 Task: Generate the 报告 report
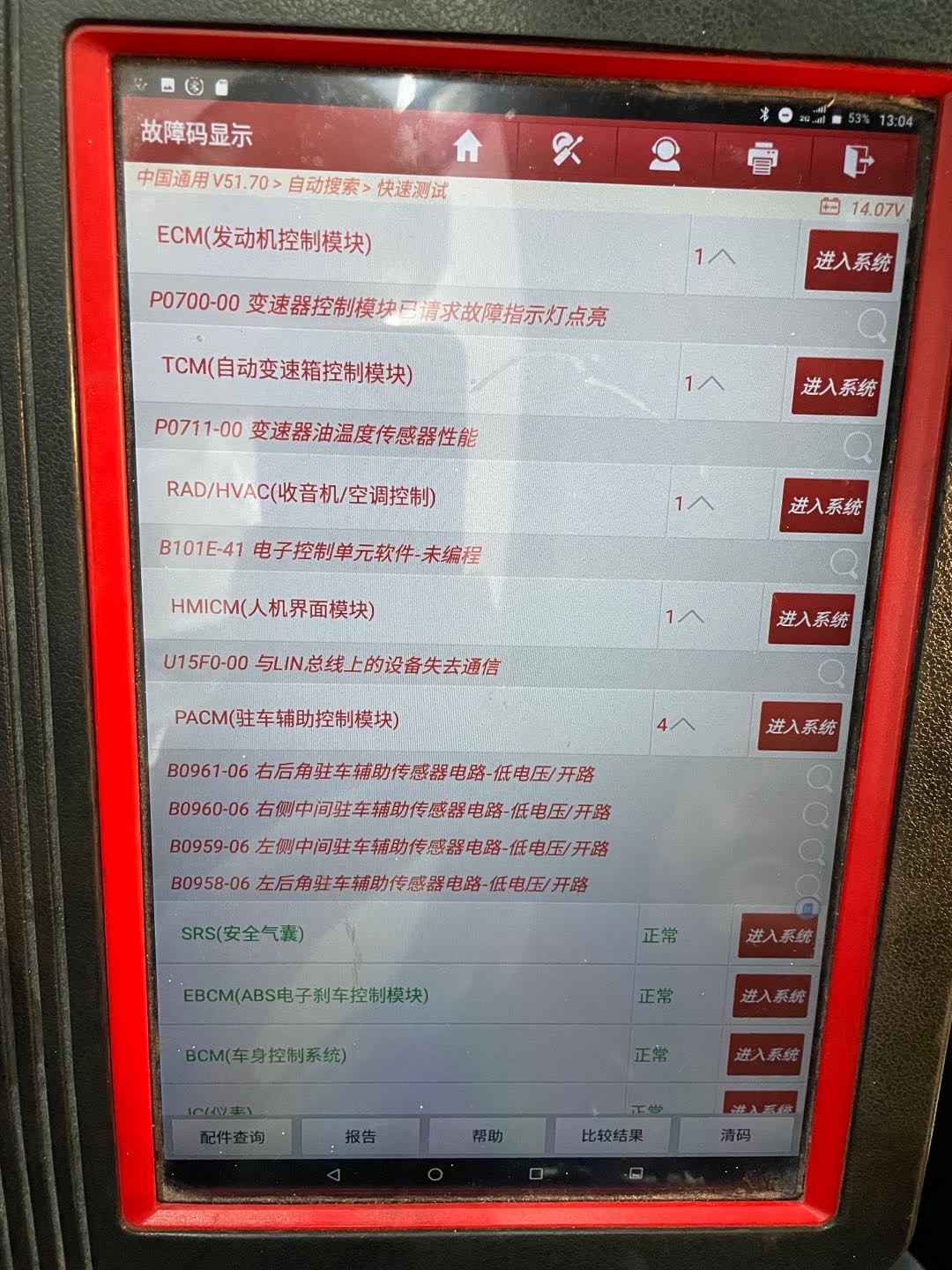click(x=360, y=1137)
